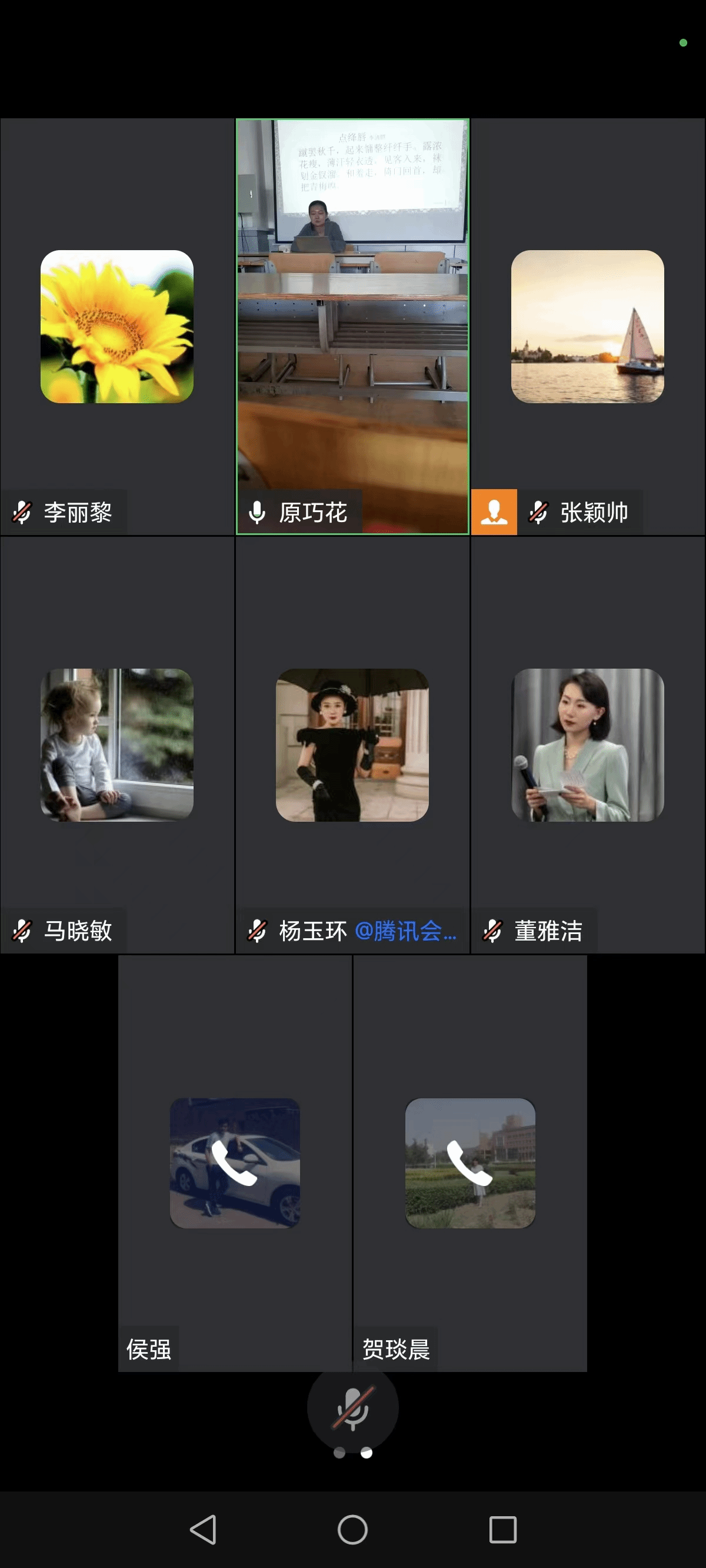Select 李丽黎's participant tile
The image size is (706, 1568).
117,326
